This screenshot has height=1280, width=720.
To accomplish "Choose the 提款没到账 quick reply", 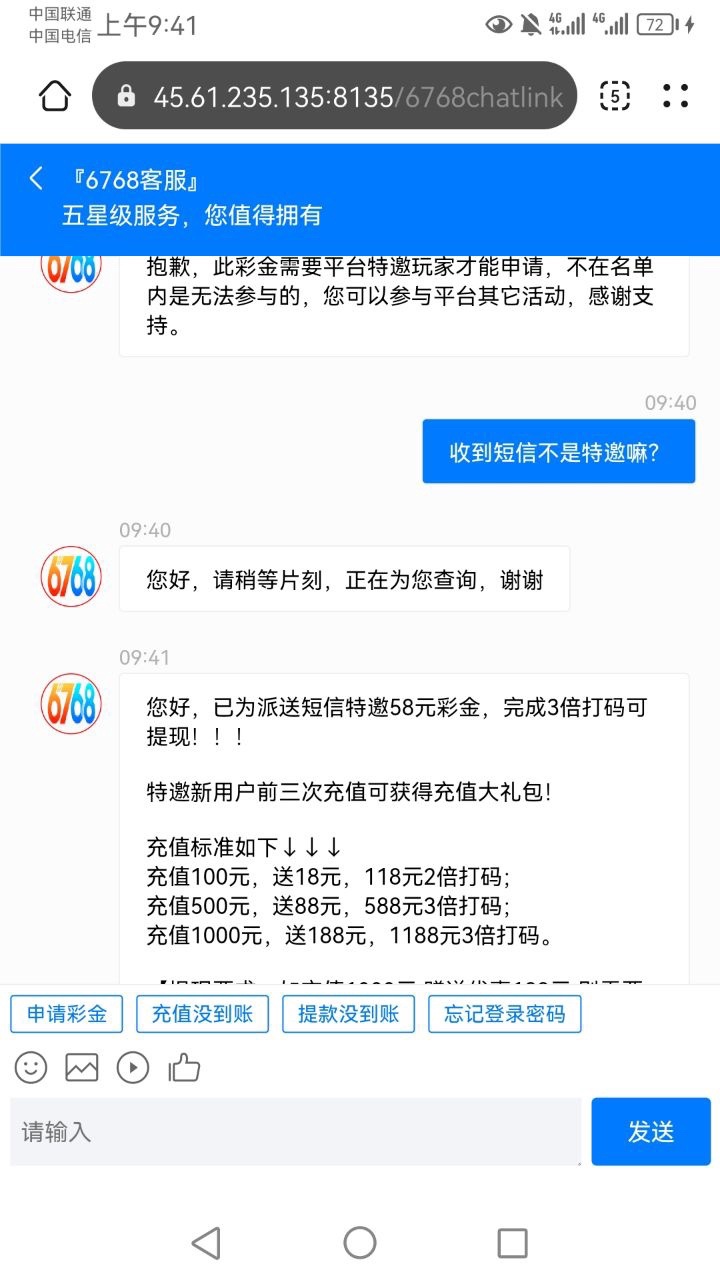I will pos(349,1014).
